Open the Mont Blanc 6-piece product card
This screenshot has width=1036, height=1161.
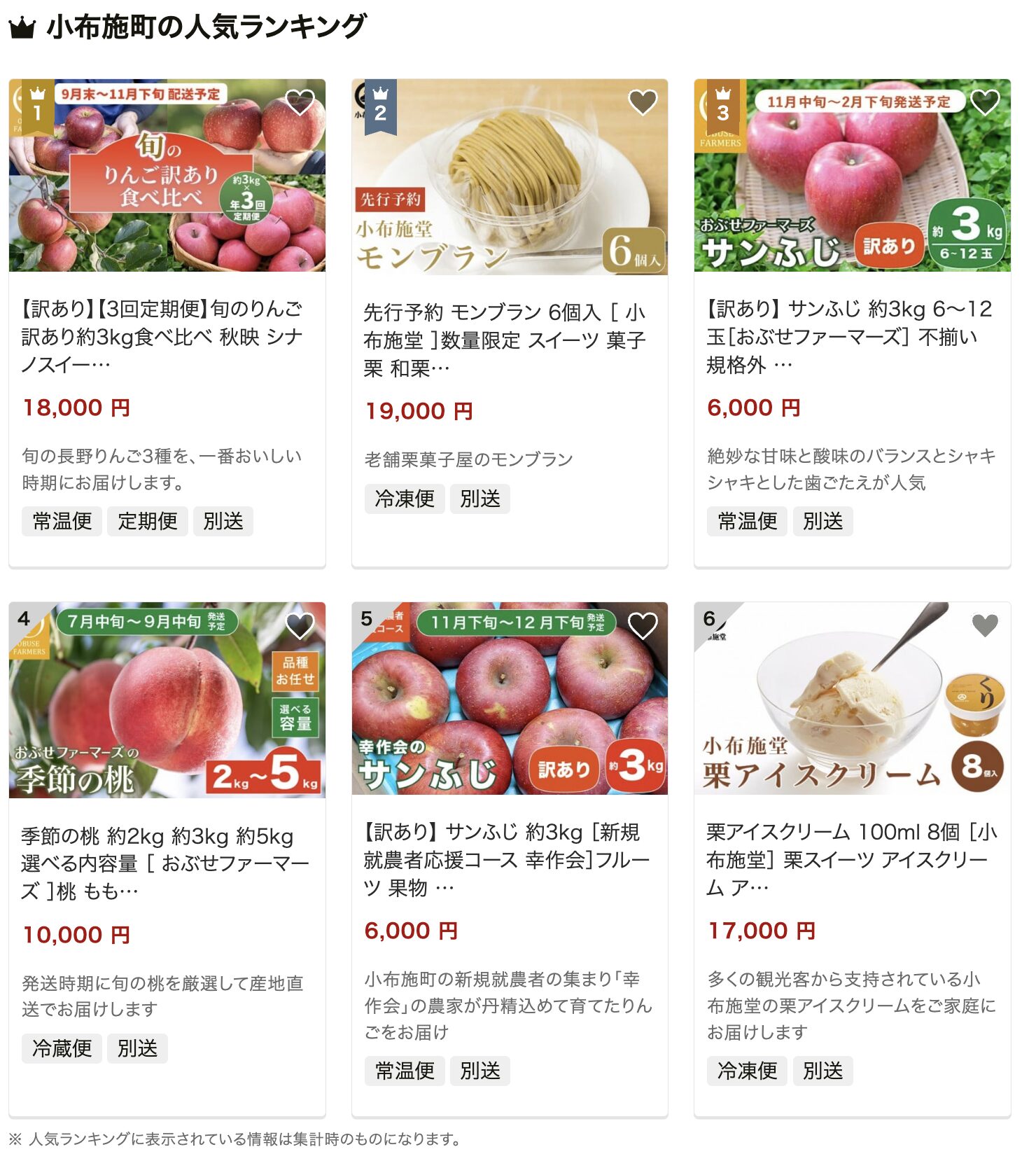[509, 340]
